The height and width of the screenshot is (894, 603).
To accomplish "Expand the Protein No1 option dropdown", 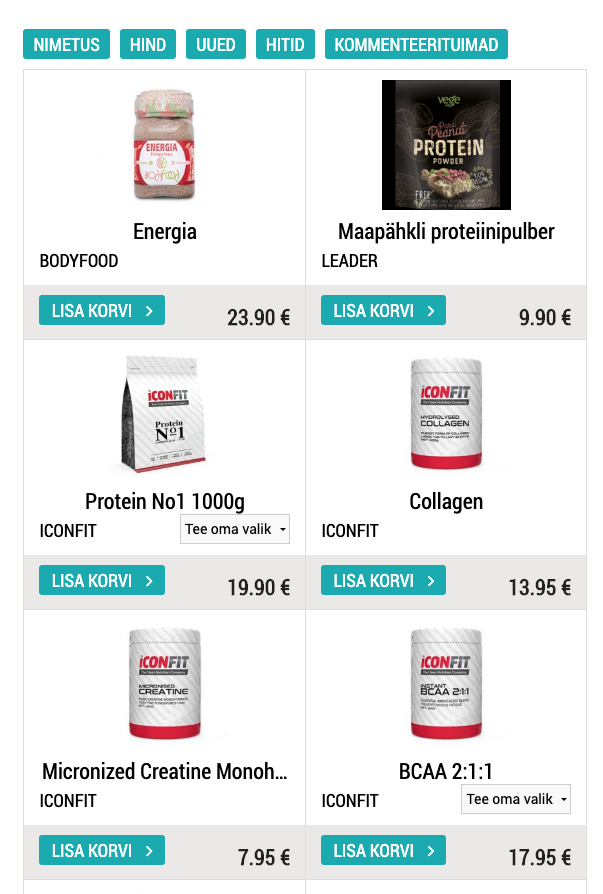I will [235, 529].
